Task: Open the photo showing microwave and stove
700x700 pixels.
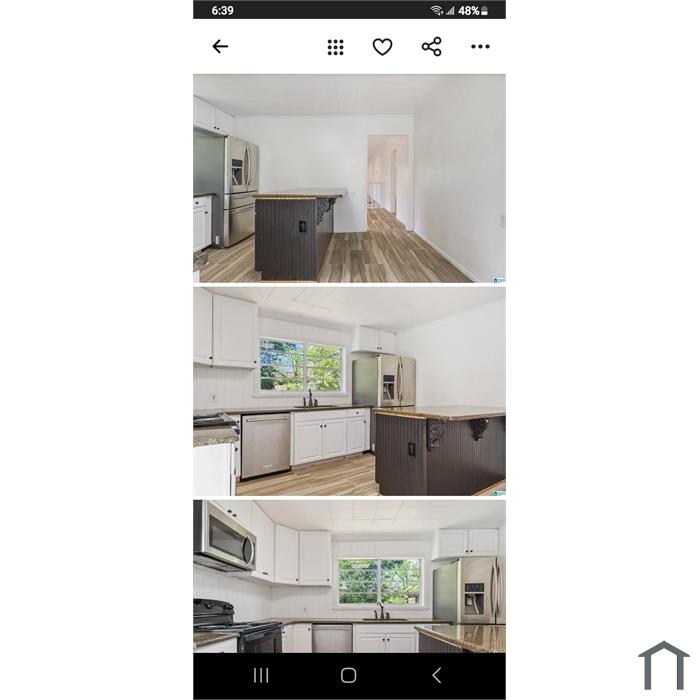Action: (x=349, y=576)
